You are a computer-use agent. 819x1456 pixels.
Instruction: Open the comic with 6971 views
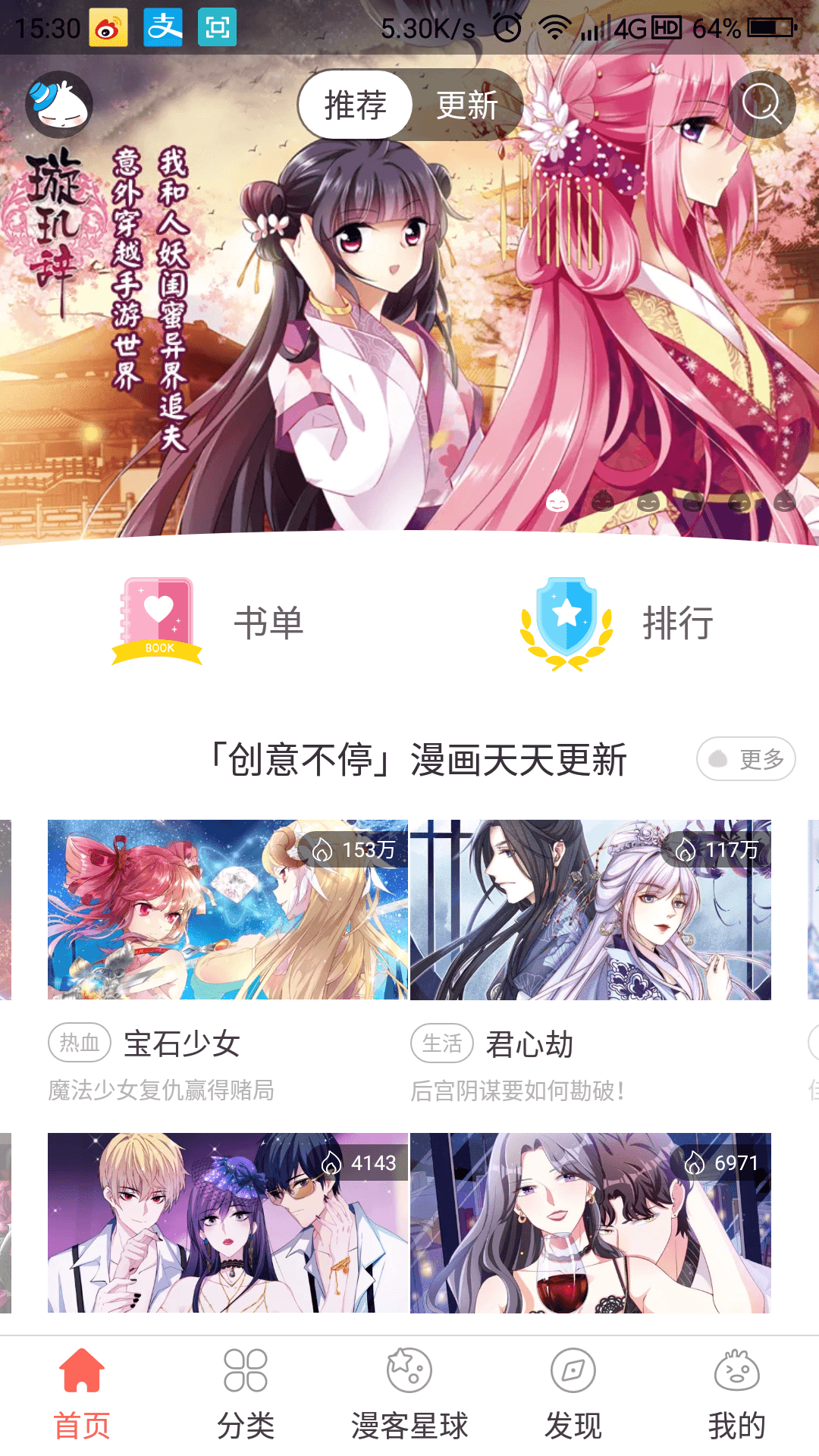tap(591, 1222)
